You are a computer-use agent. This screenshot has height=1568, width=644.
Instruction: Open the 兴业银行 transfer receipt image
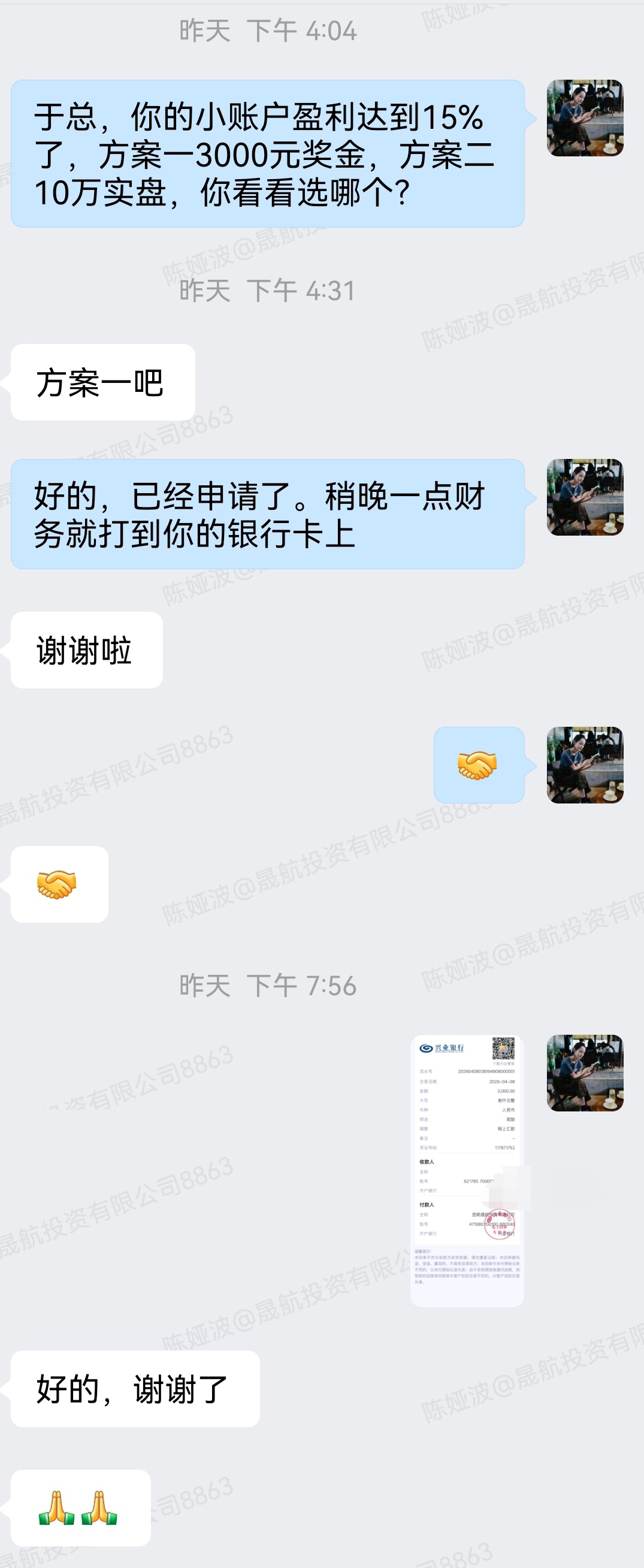click(467, 1171)
